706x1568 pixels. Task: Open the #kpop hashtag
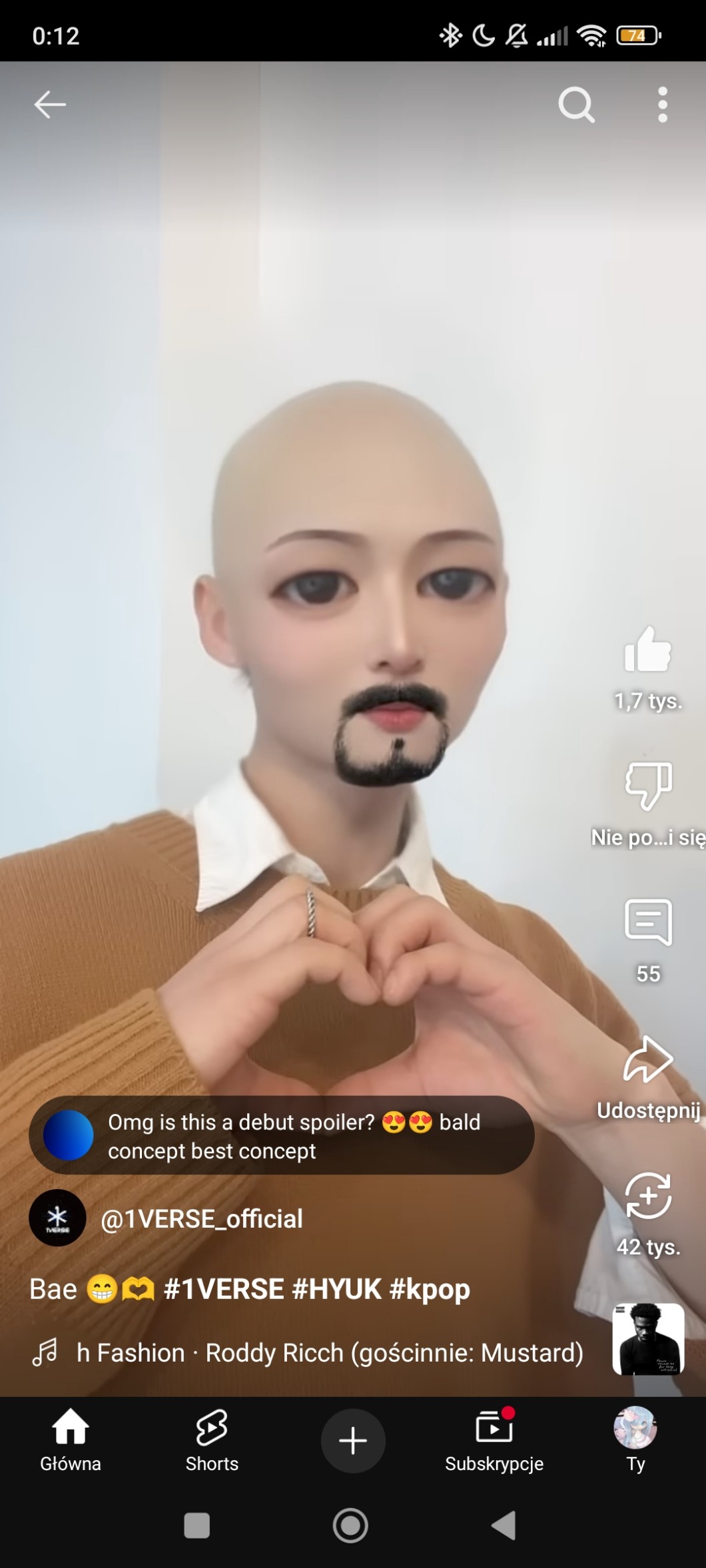point(430,1289)
